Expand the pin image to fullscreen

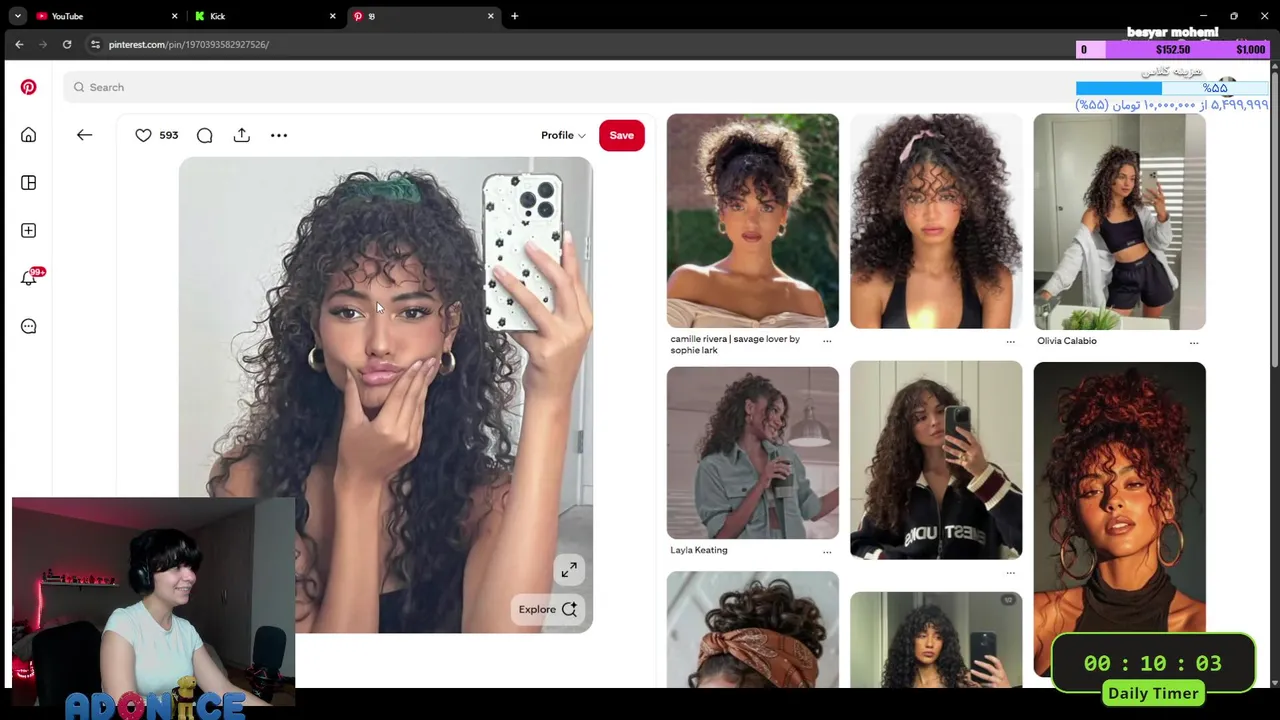click(x=568, y=569)
